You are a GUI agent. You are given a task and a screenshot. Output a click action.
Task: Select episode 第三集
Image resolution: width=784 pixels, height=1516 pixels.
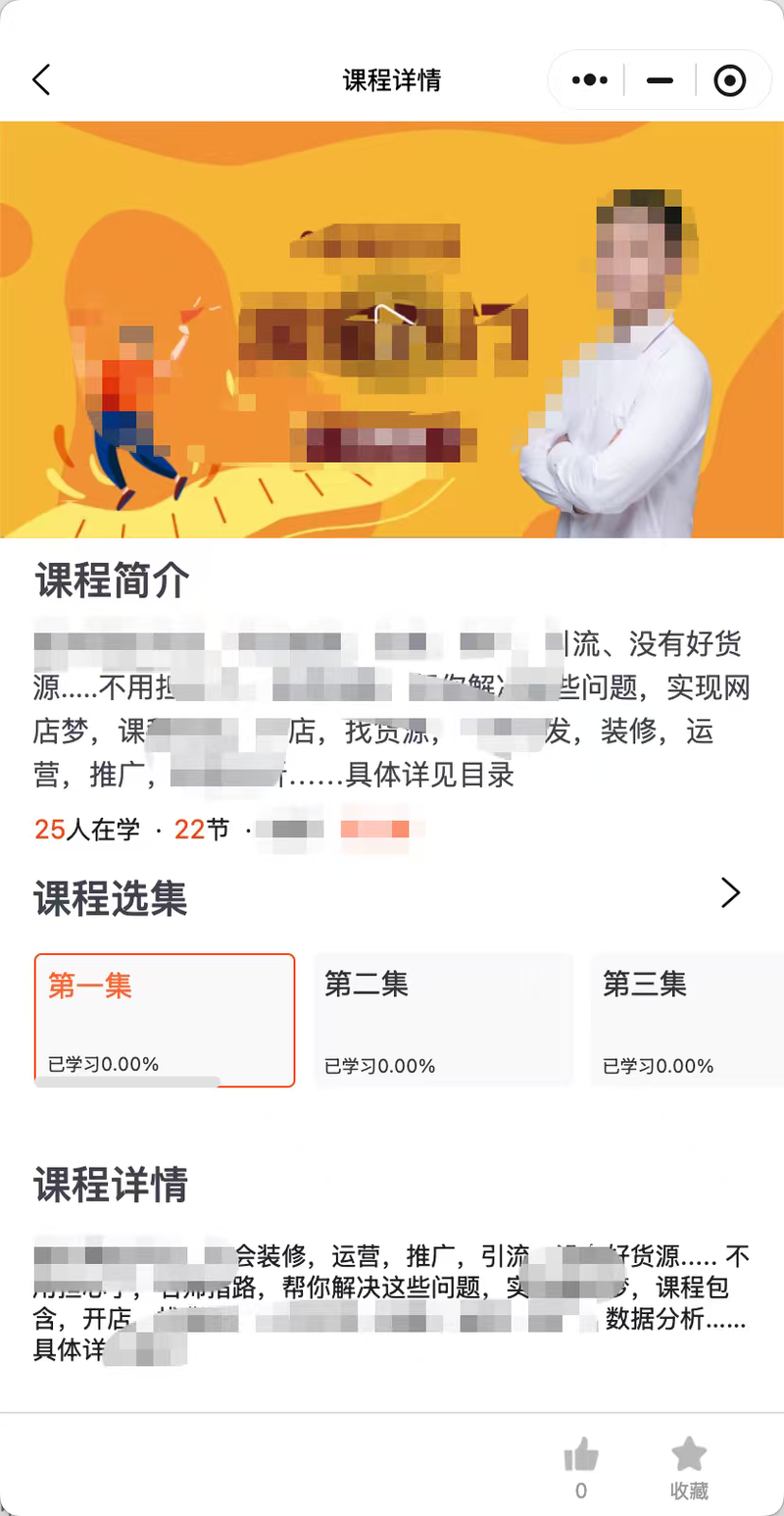(x=687, y=1020)
